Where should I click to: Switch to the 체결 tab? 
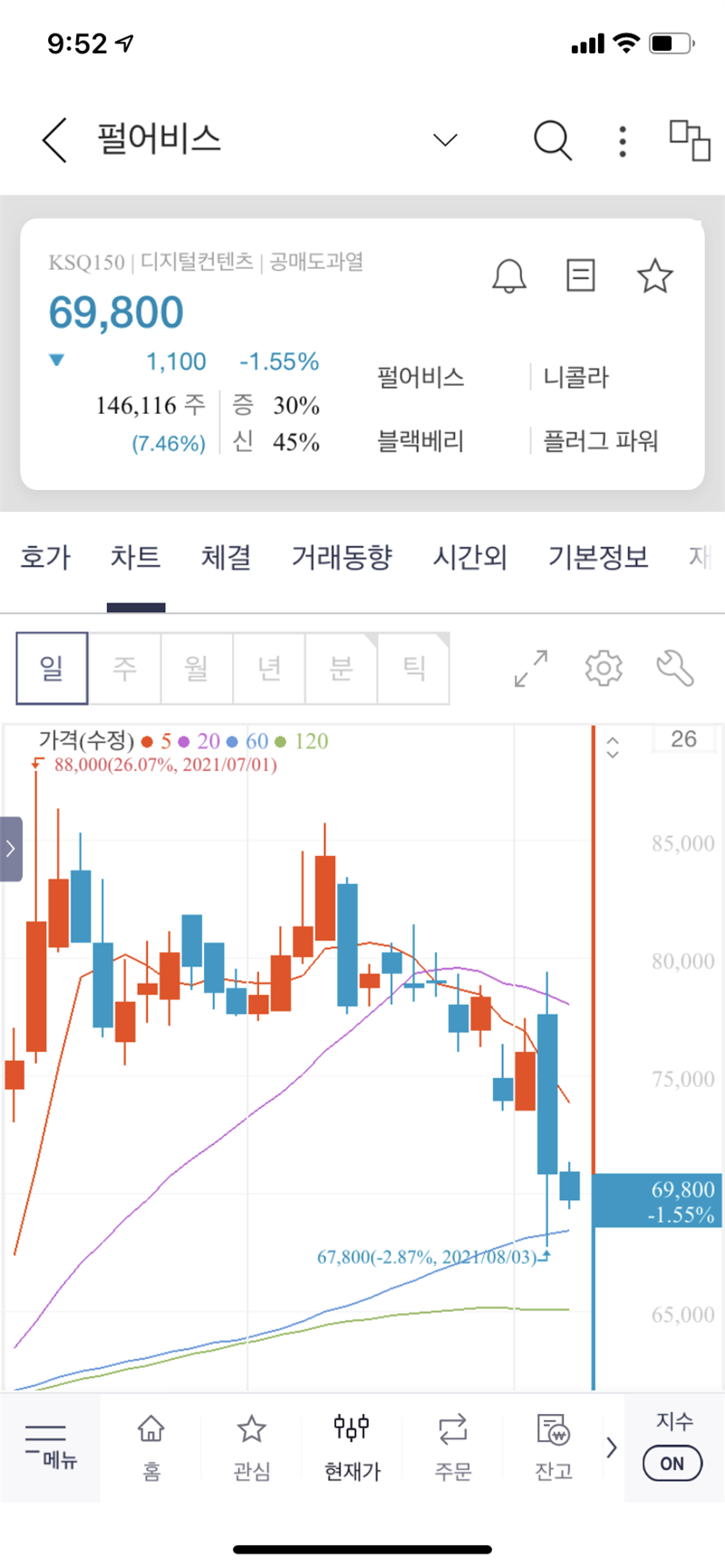coord(226,557)
